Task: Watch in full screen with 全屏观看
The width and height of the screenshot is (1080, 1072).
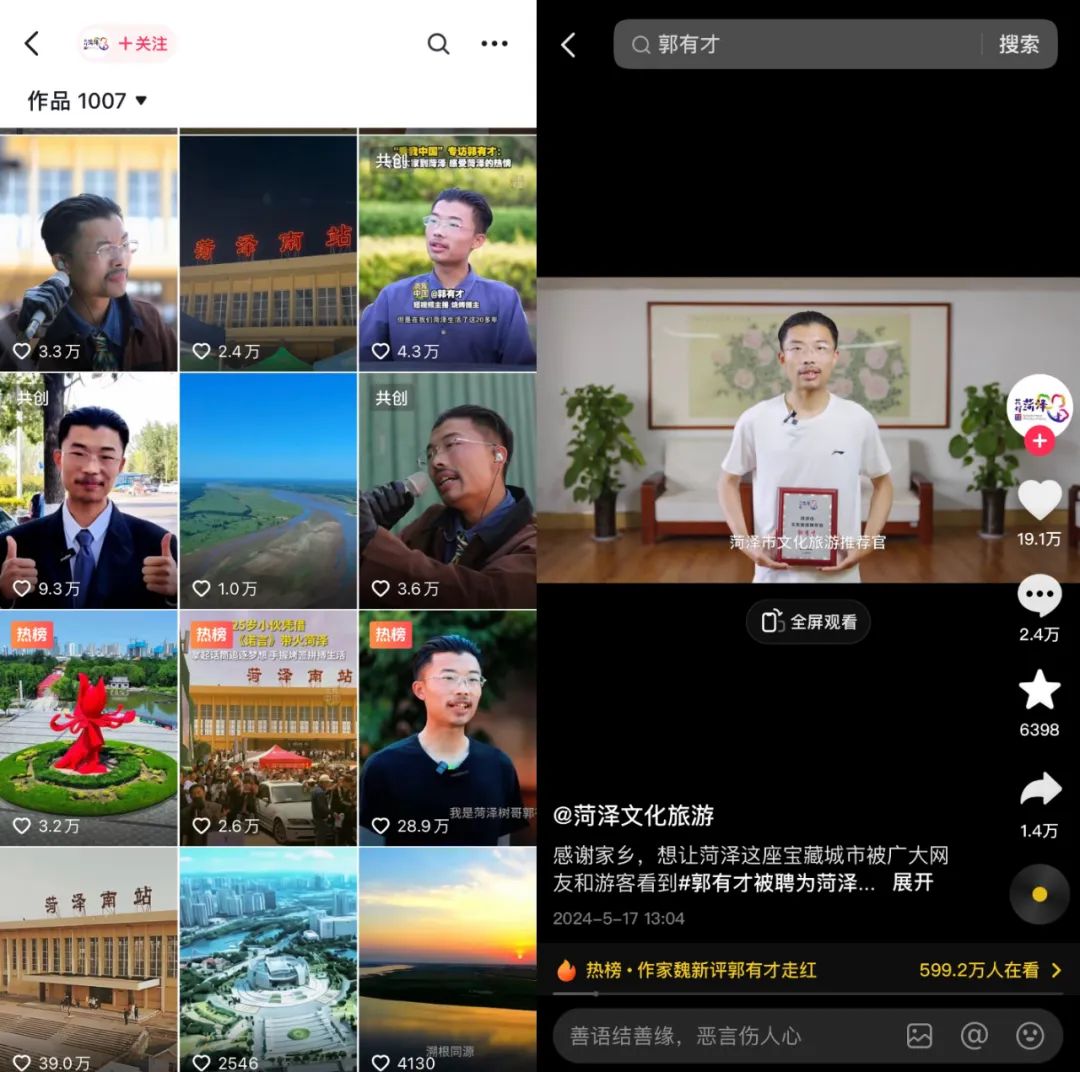Action: (x=808, y=621)
